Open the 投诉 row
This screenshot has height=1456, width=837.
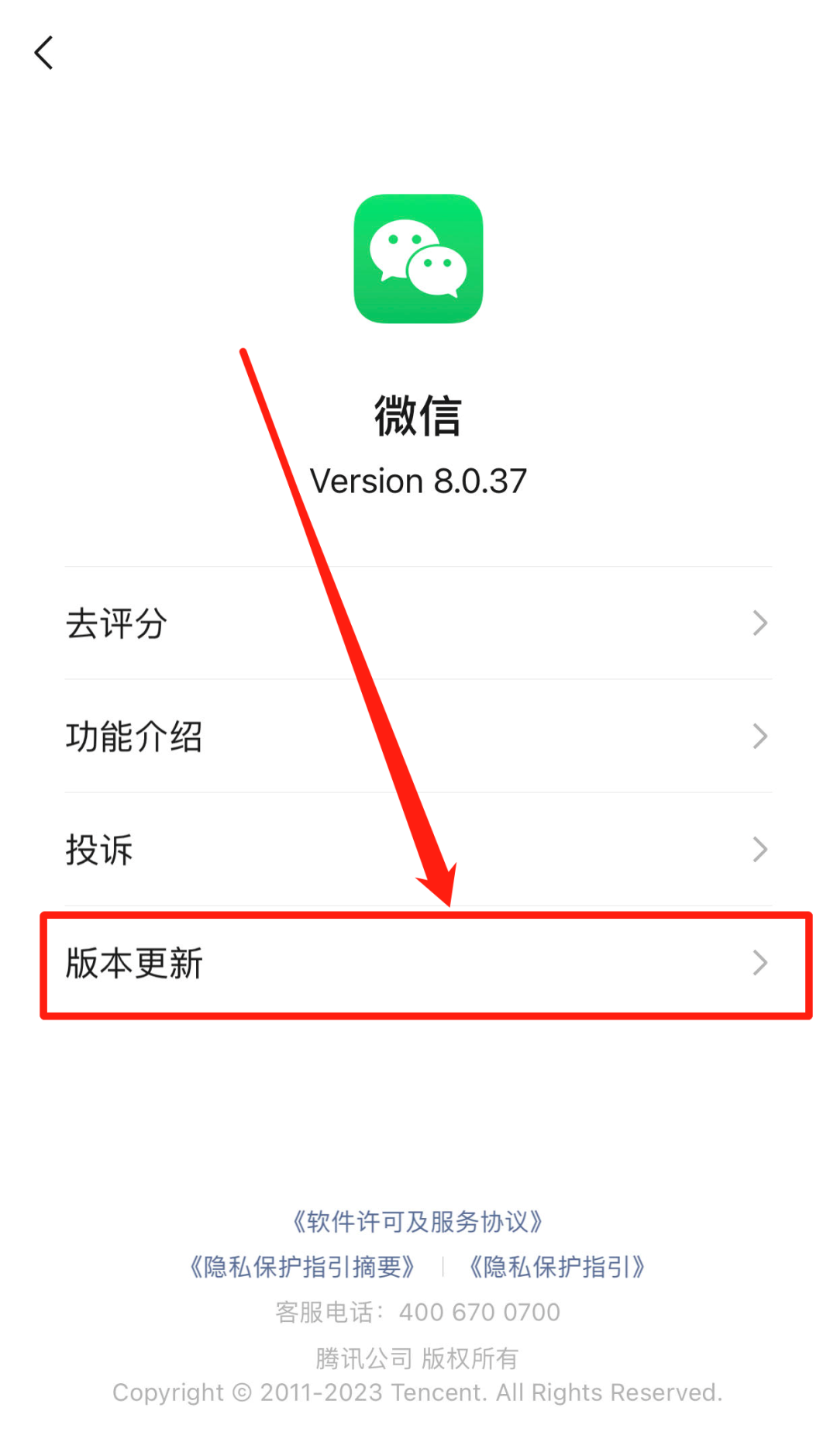pyautogui.click(x=418, y=850)
